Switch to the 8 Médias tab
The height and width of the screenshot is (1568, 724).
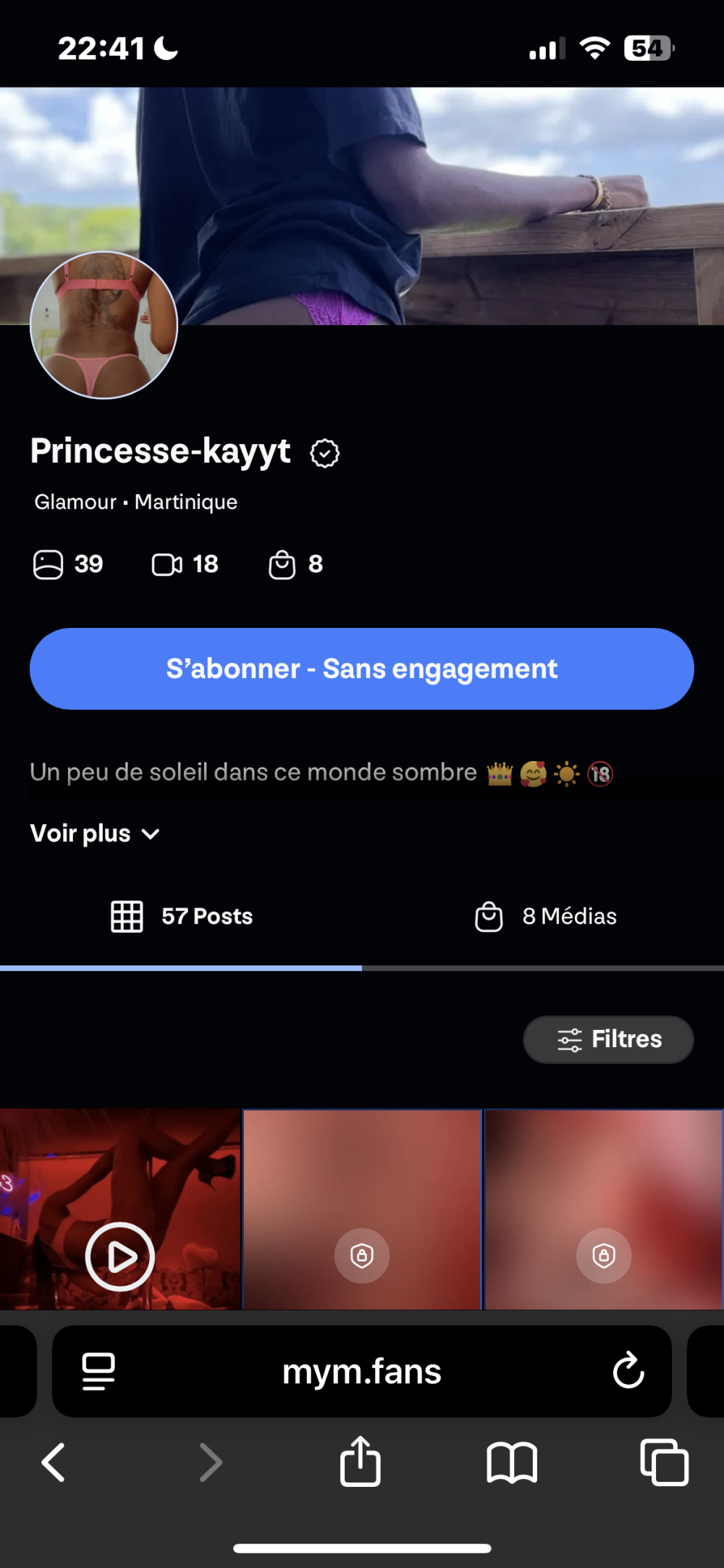(545, 916)
